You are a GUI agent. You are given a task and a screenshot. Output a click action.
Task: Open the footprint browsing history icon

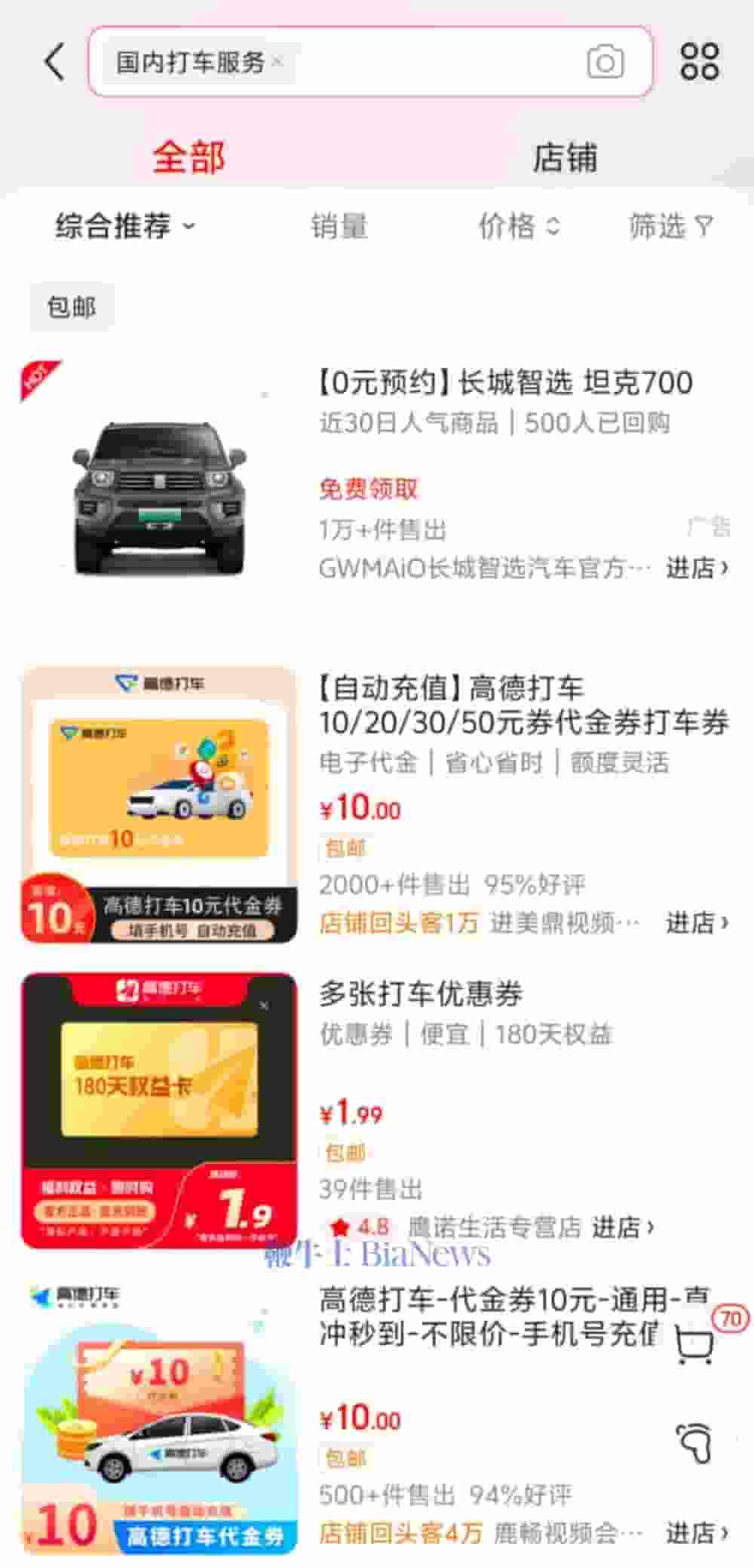click(695, 1444)
